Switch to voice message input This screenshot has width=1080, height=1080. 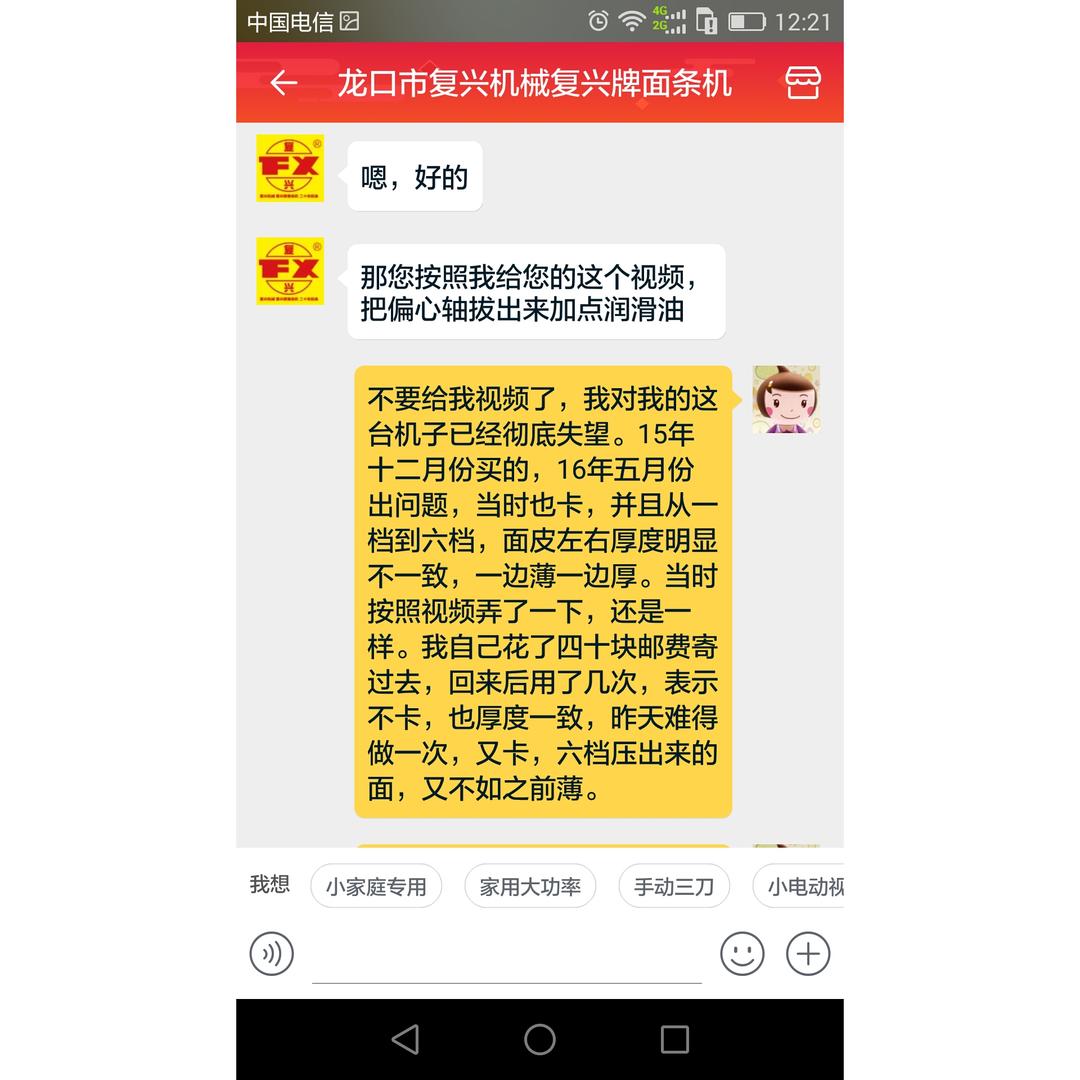[271, 953]
